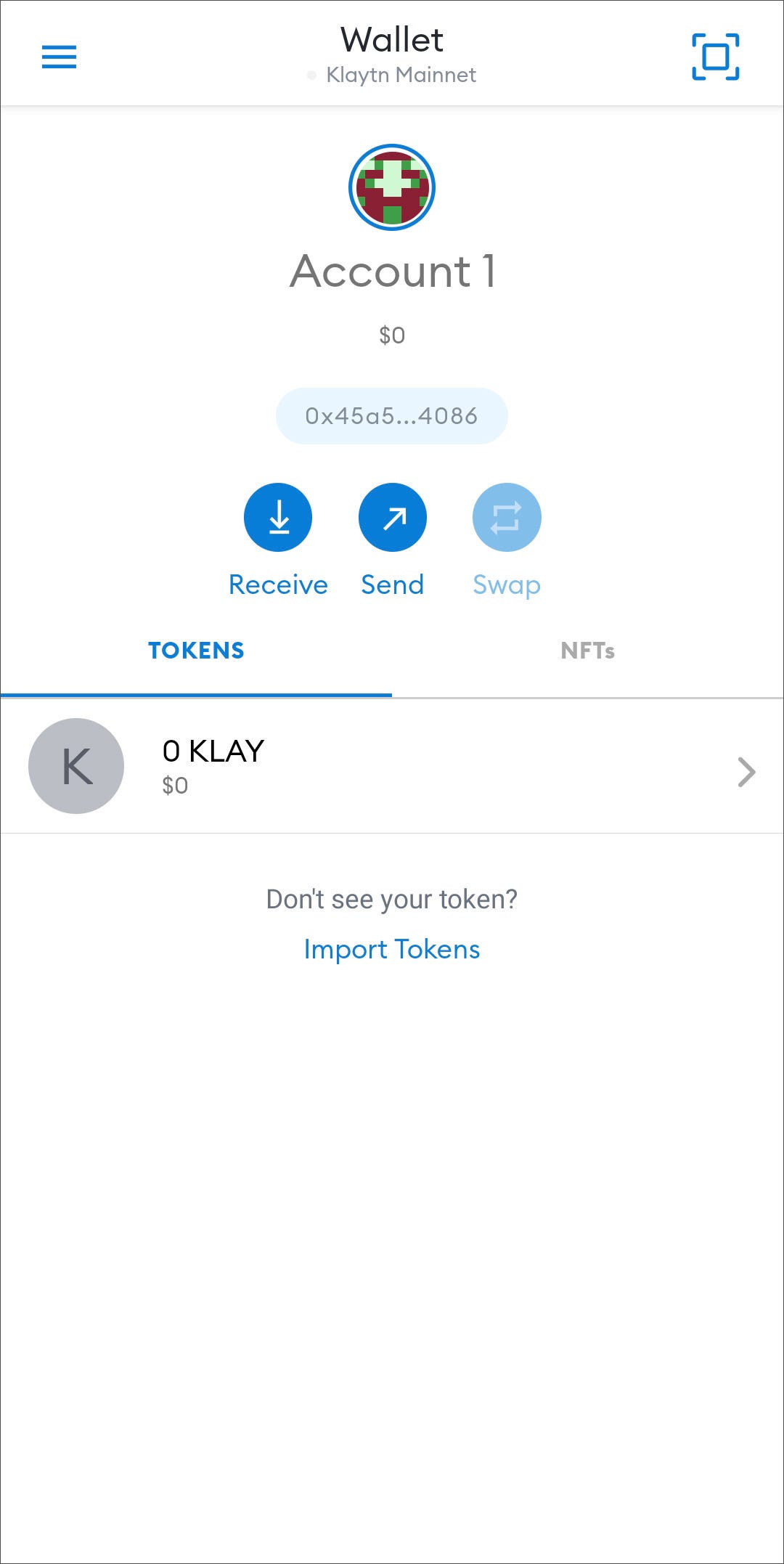Screen dimensions: 784x1564
Task: Select the Tokens tab
Action: pyautogui.click(x=196, y=651)
